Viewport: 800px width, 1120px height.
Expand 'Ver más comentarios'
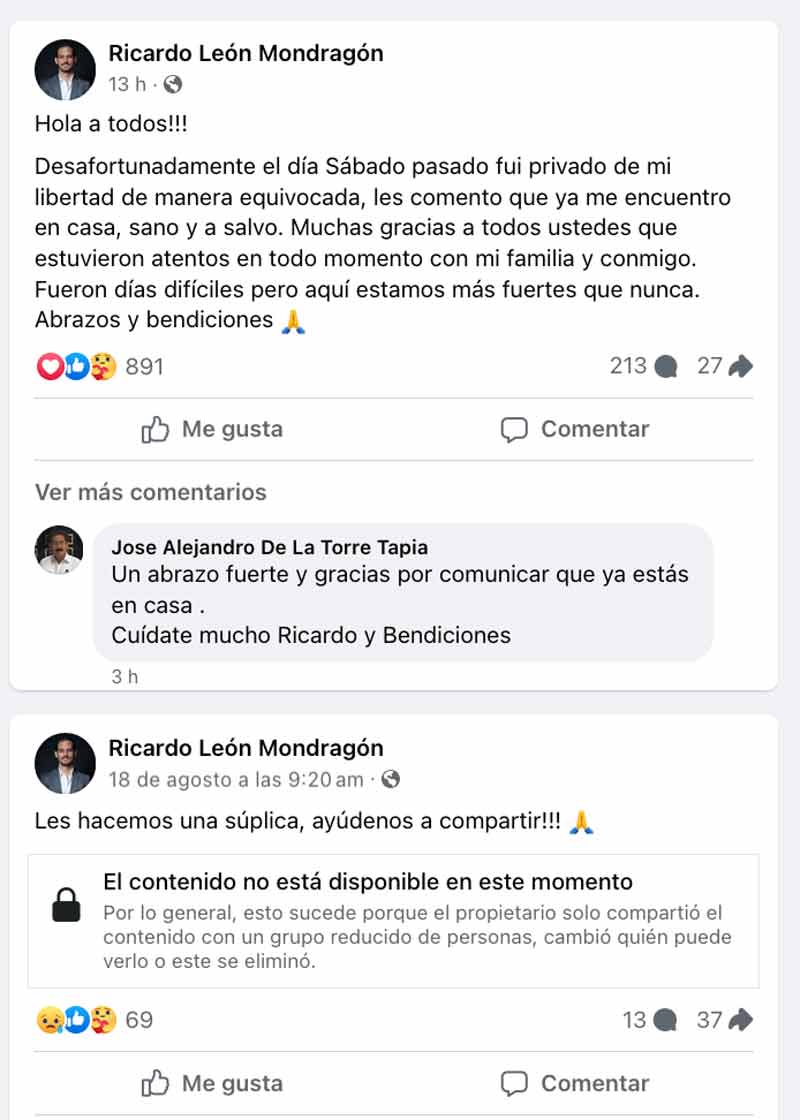151,492
